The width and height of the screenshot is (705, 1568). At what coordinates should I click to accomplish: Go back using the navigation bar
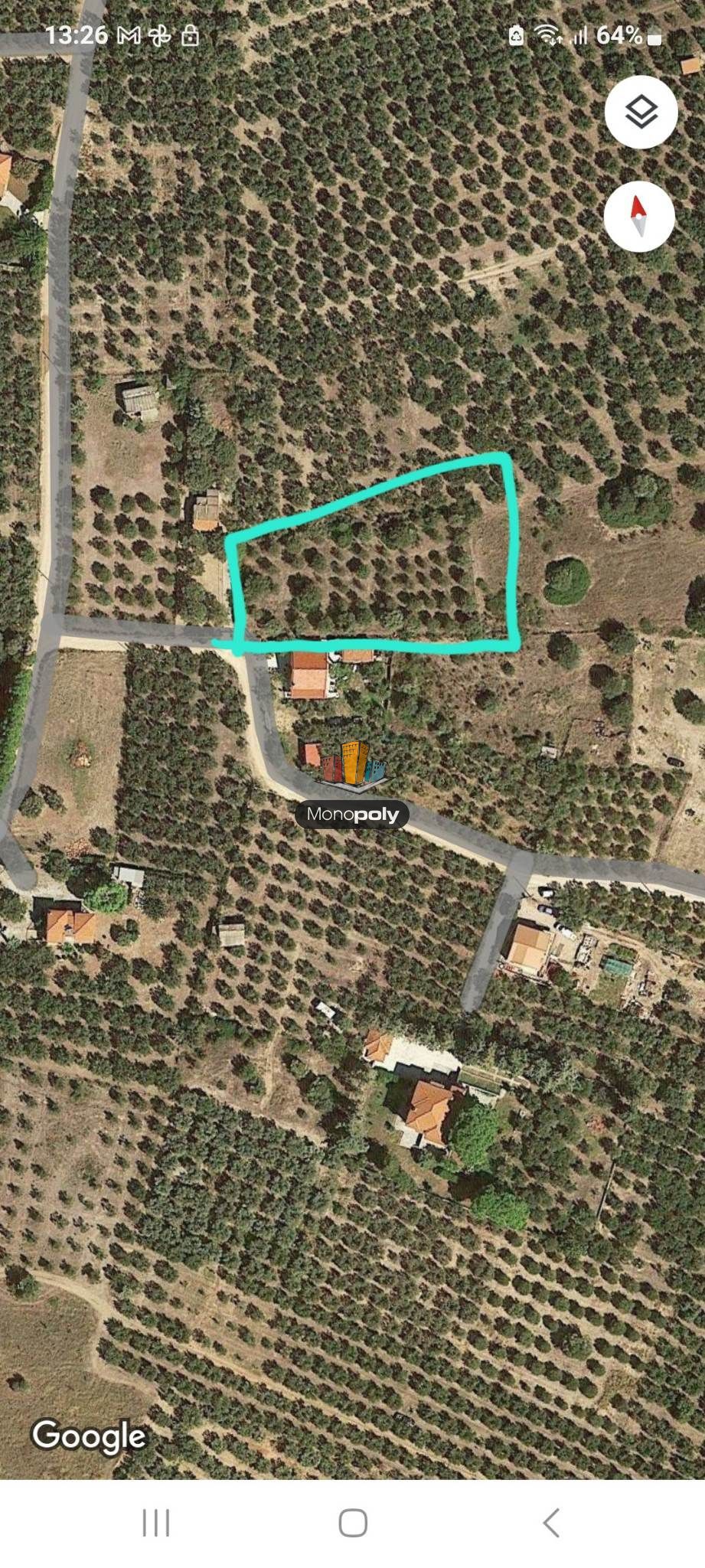[550, 1523]
